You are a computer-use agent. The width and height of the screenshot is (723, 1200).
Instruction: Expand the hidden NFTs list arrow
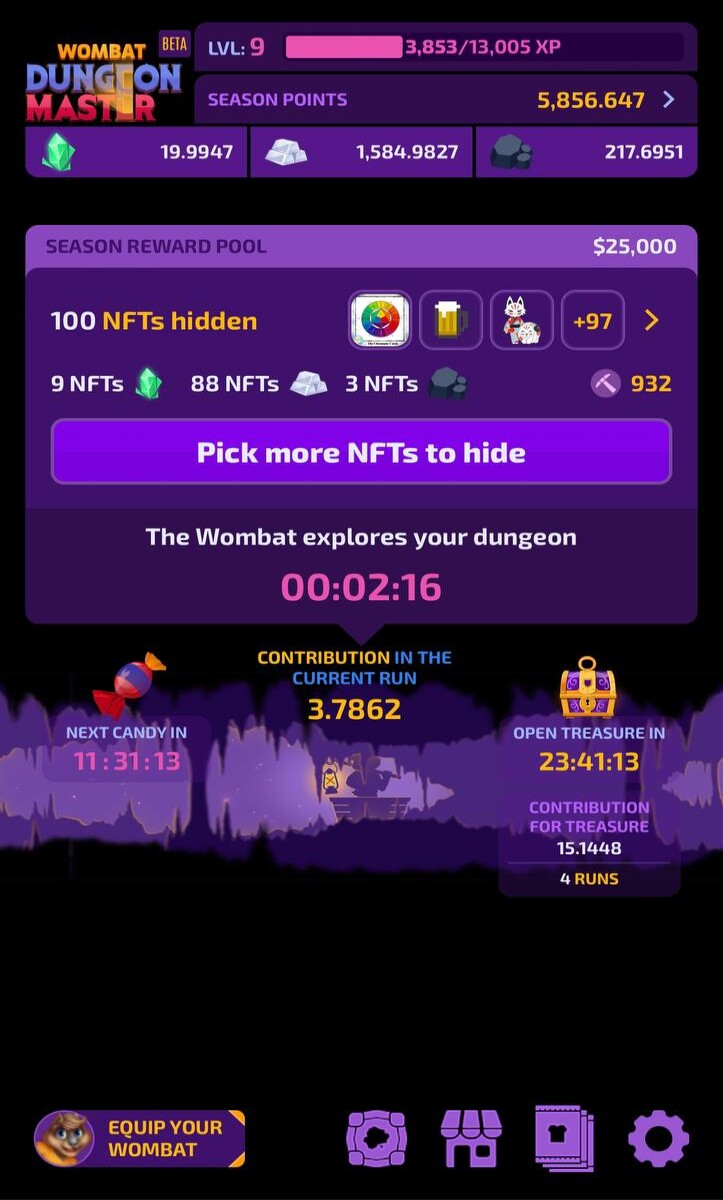pyautogui.click(x=652, y=320)
